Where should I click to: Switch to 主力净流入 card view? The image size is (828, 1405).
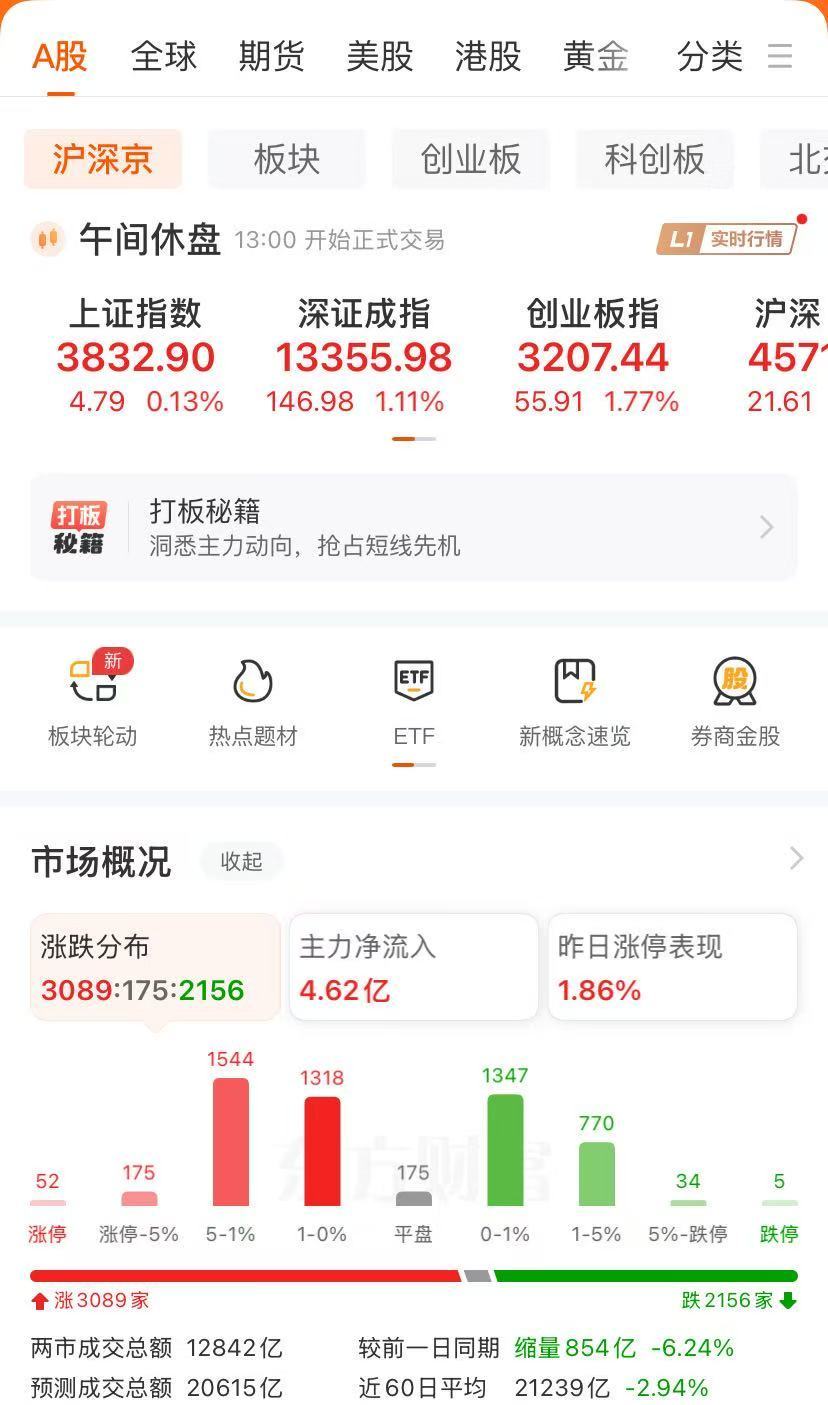point(413,967)
